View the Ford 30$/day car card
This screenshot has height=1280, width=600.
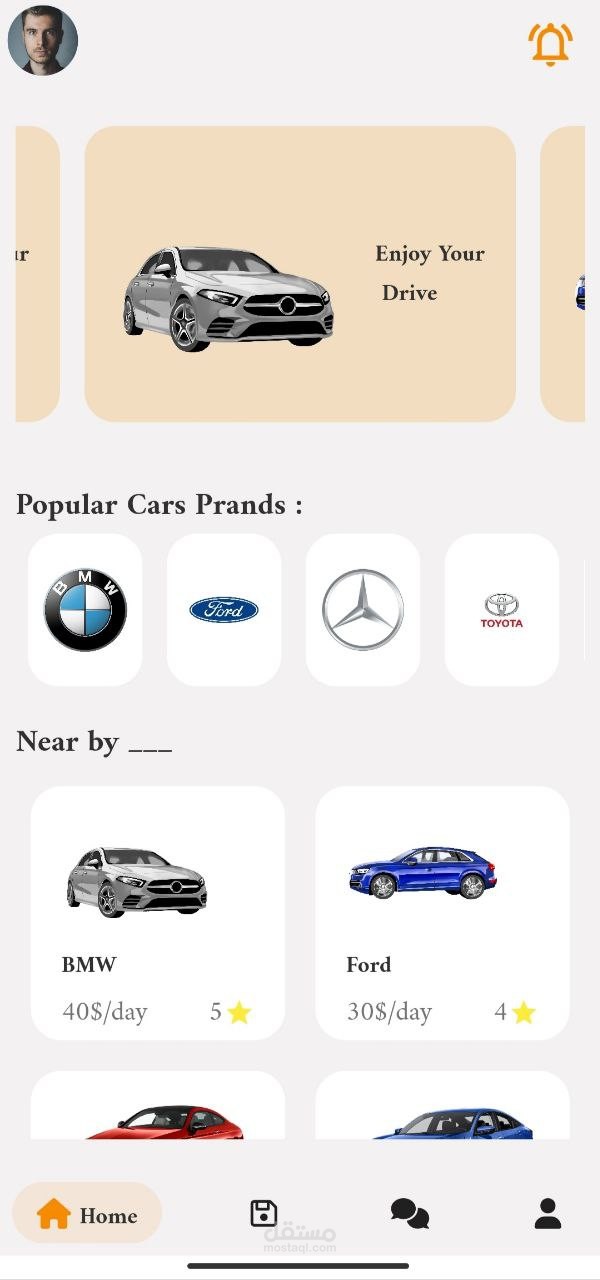tap(442, 912)
